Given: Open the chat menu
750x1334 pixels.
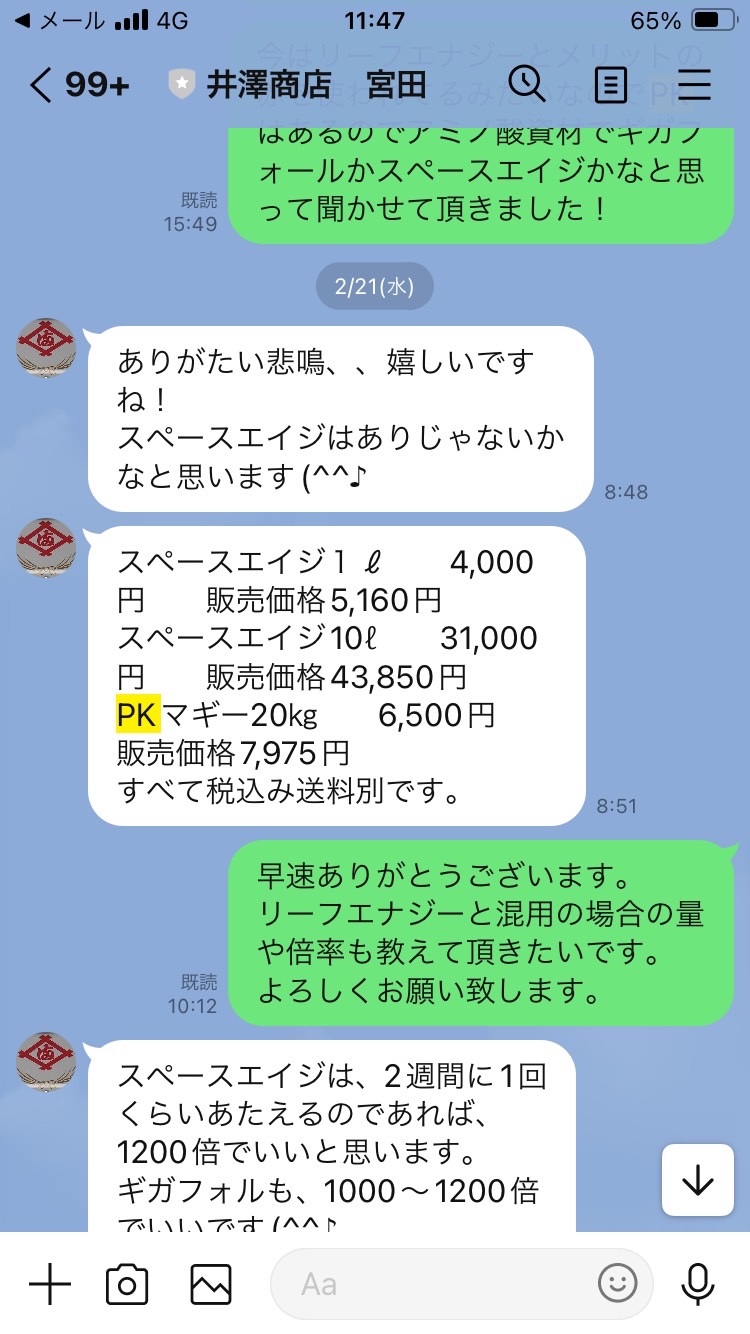Looking at the screenshot, I should [x=694, y=85].
